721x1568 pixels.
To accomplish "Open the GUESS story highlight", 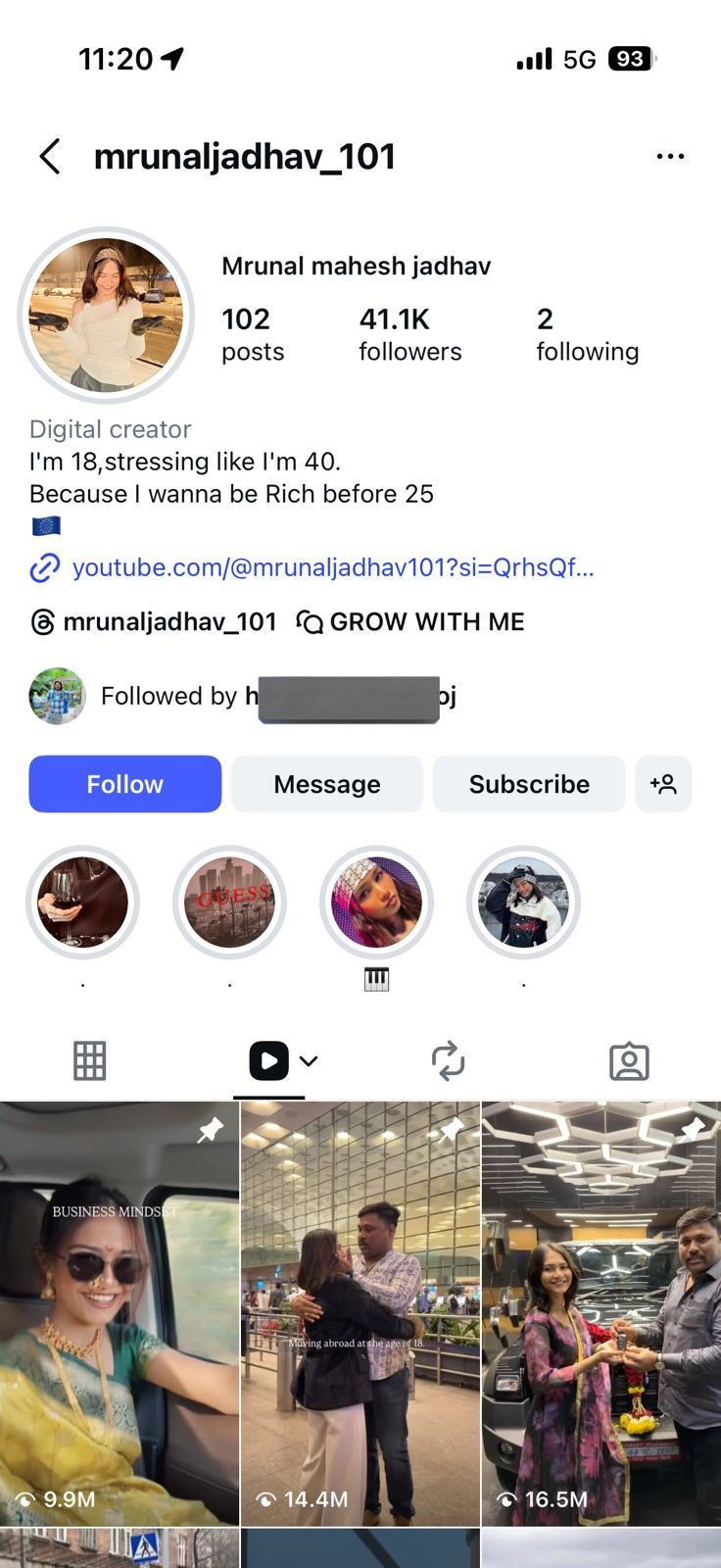I will pyautogui.click(x=229, y=902).
